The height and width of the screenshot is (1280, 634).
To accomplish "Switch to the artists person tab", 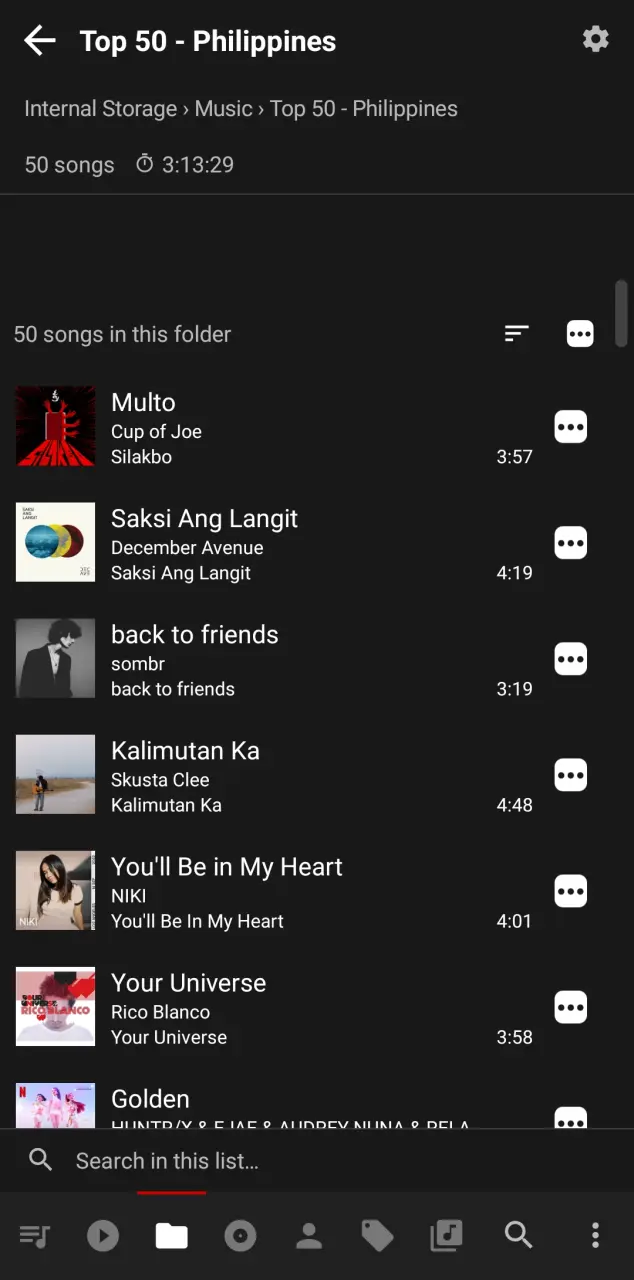I will coord(309,1237).
